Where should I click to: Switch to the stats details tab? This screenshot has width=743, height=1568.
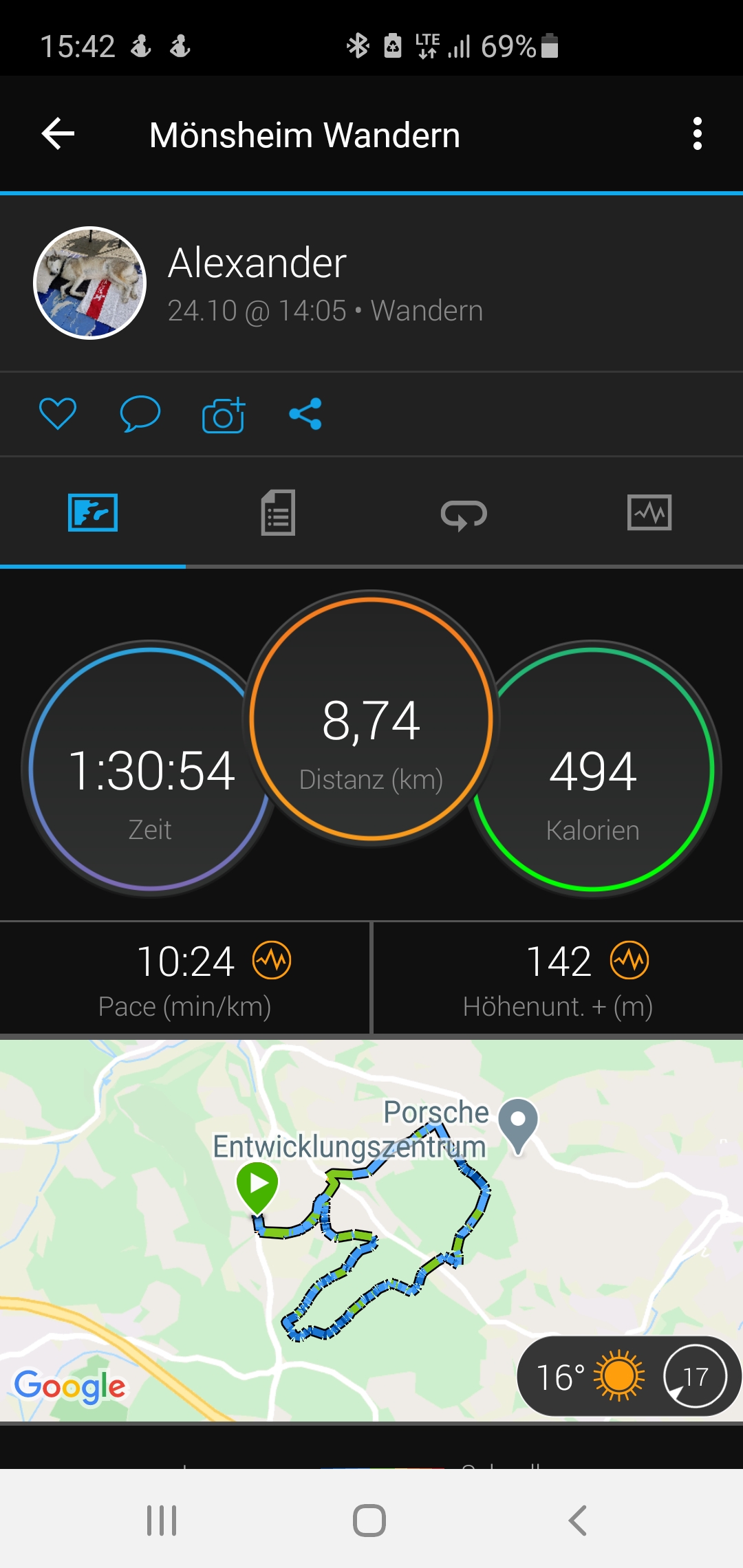278,513
